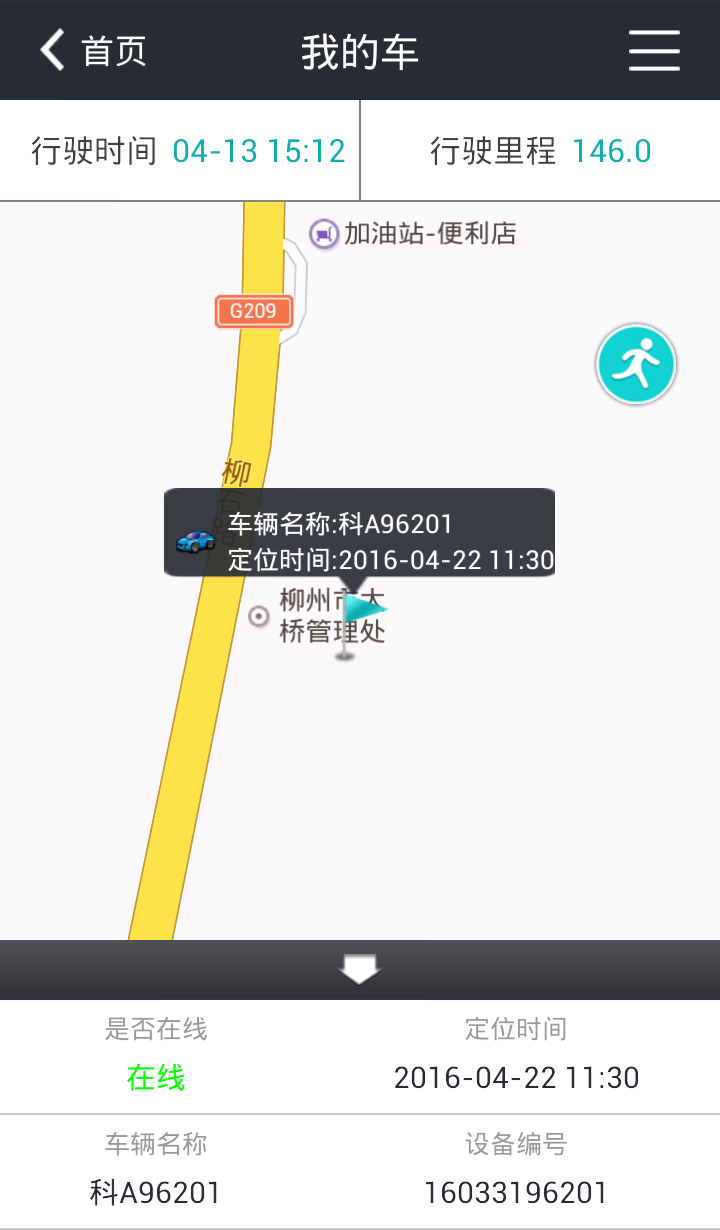The height and width of the screenshot is (1230, 720).
Task: Tap the vehicle info bubble 科A96201
Action: [x=360, y=540]
